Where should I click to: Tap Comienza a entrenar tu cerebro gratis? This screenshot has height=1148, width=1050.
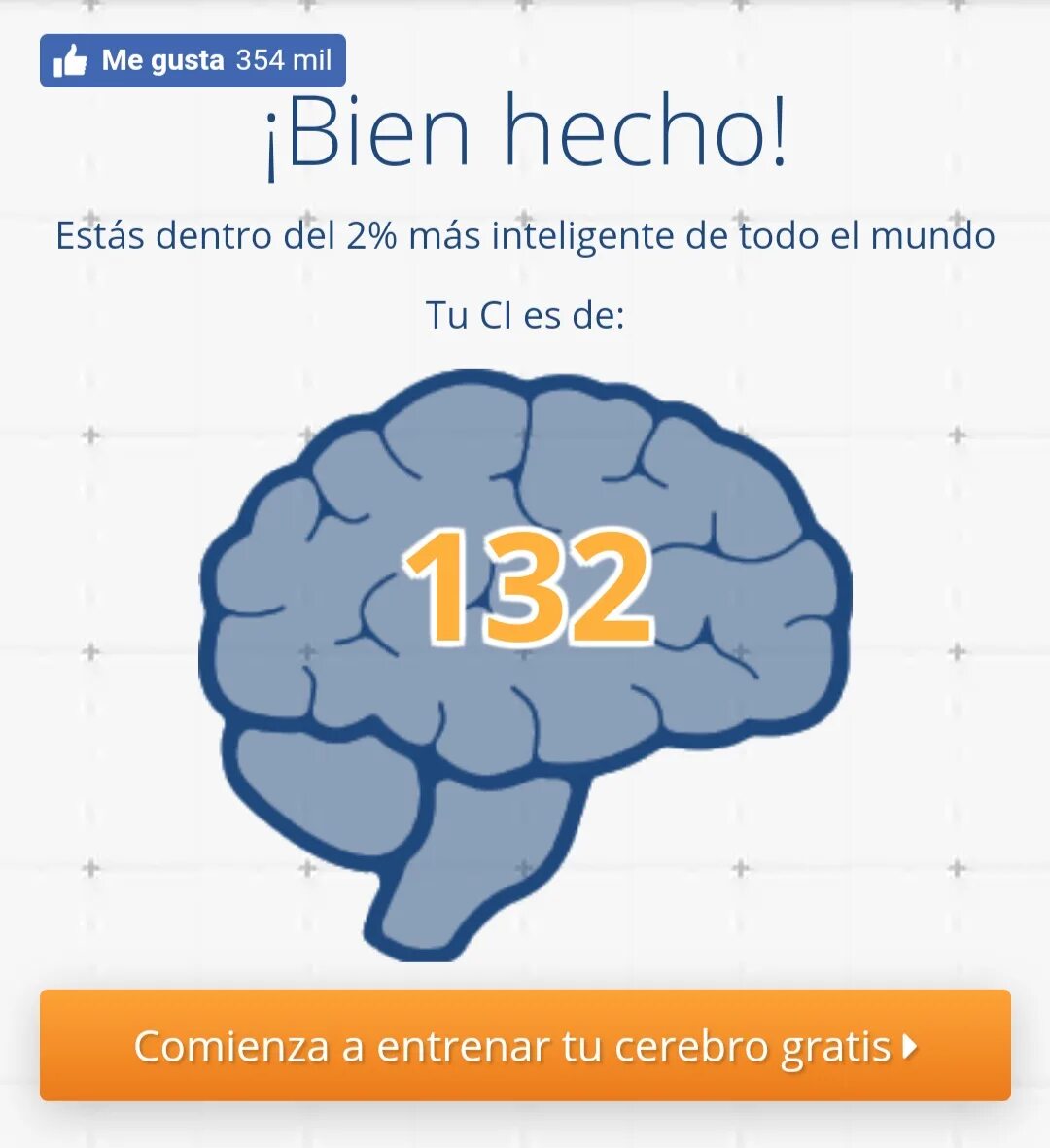525,1046
